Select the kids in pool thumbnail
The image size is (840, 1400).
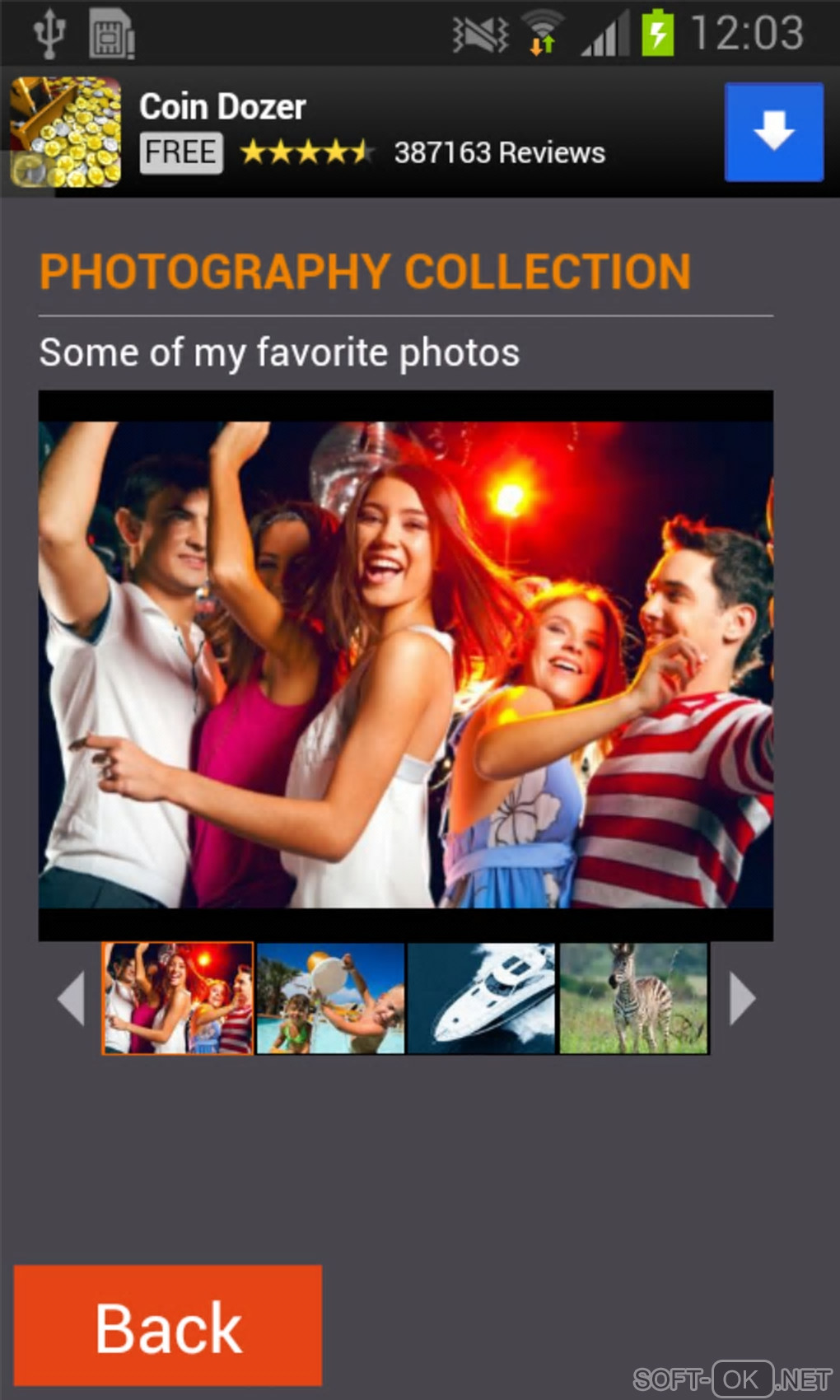330,998
